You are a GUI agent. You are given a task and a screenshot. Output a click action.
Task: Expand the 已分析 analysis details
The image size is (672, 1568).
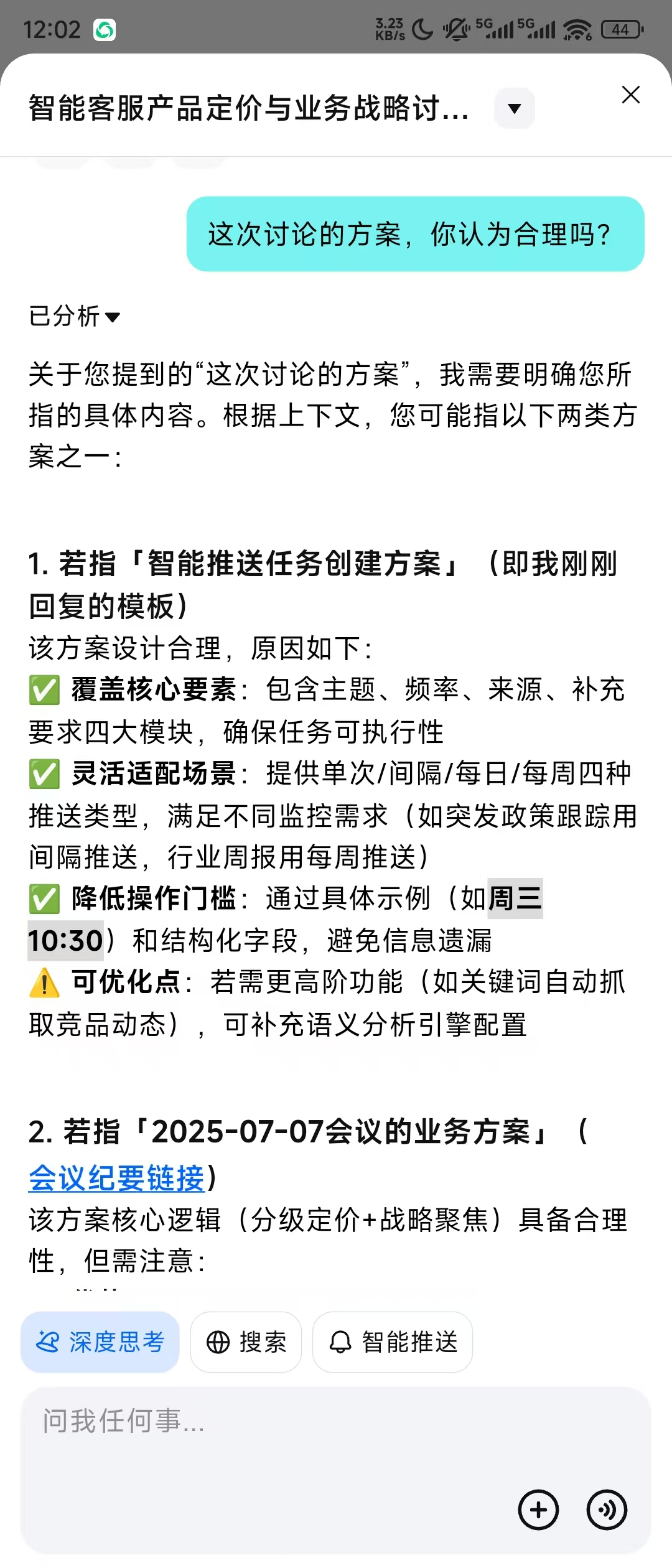pyautogui.click(x=75, y=317)
